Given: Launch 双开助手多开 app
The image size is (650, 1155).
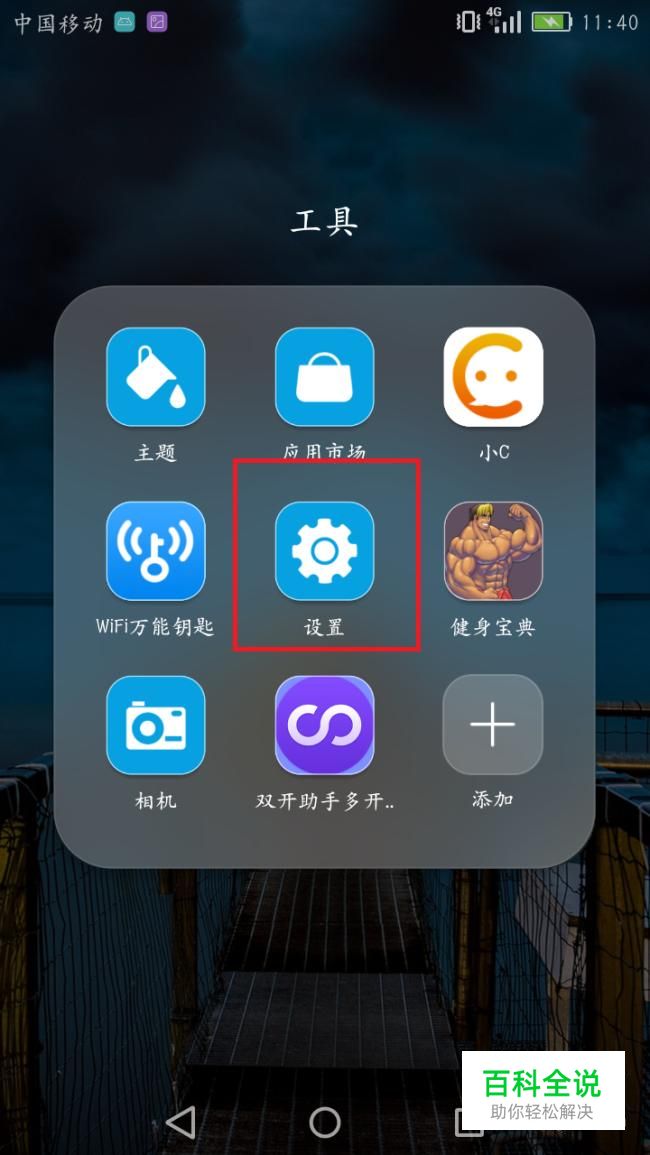Looking at the screenshot, I should click(324, 725).
